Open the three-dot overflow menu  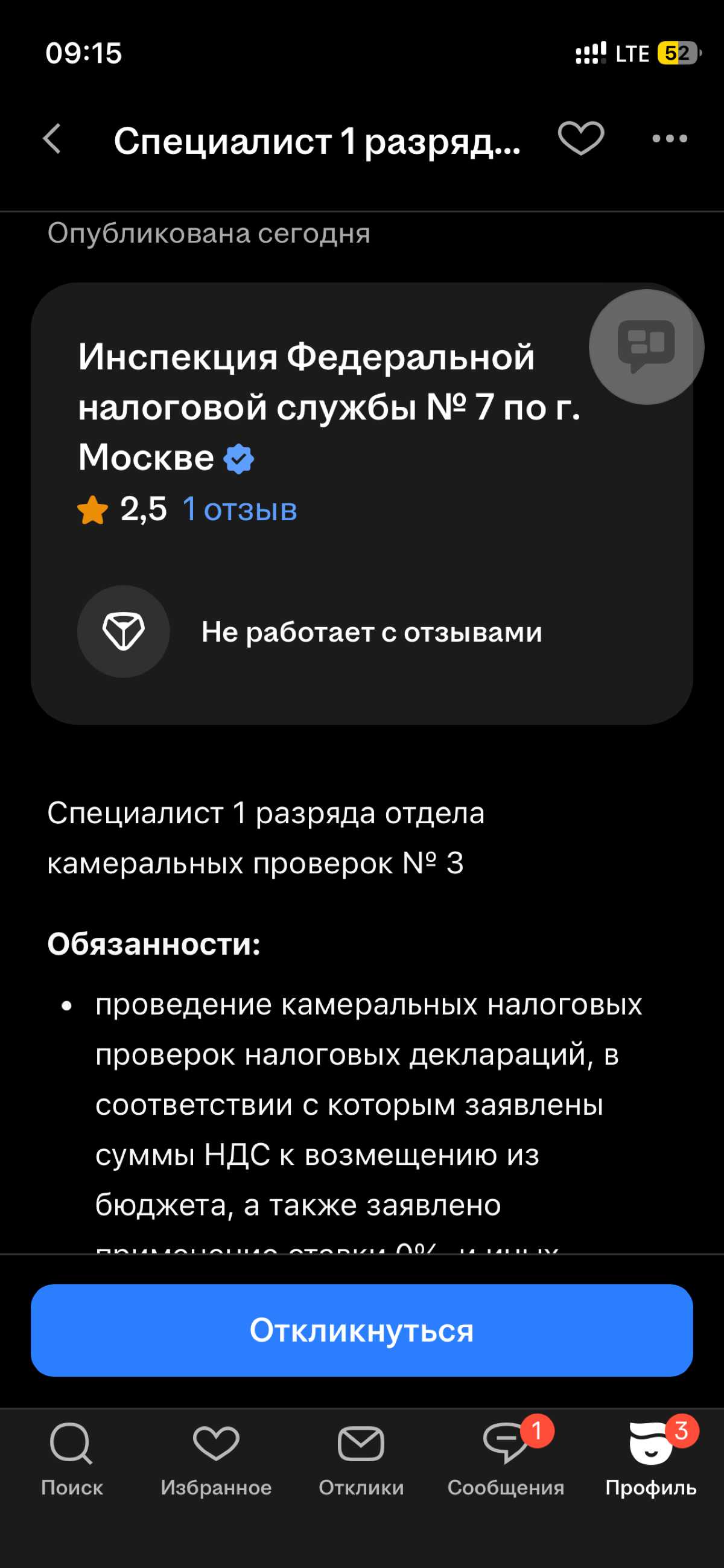pos(669,139)
